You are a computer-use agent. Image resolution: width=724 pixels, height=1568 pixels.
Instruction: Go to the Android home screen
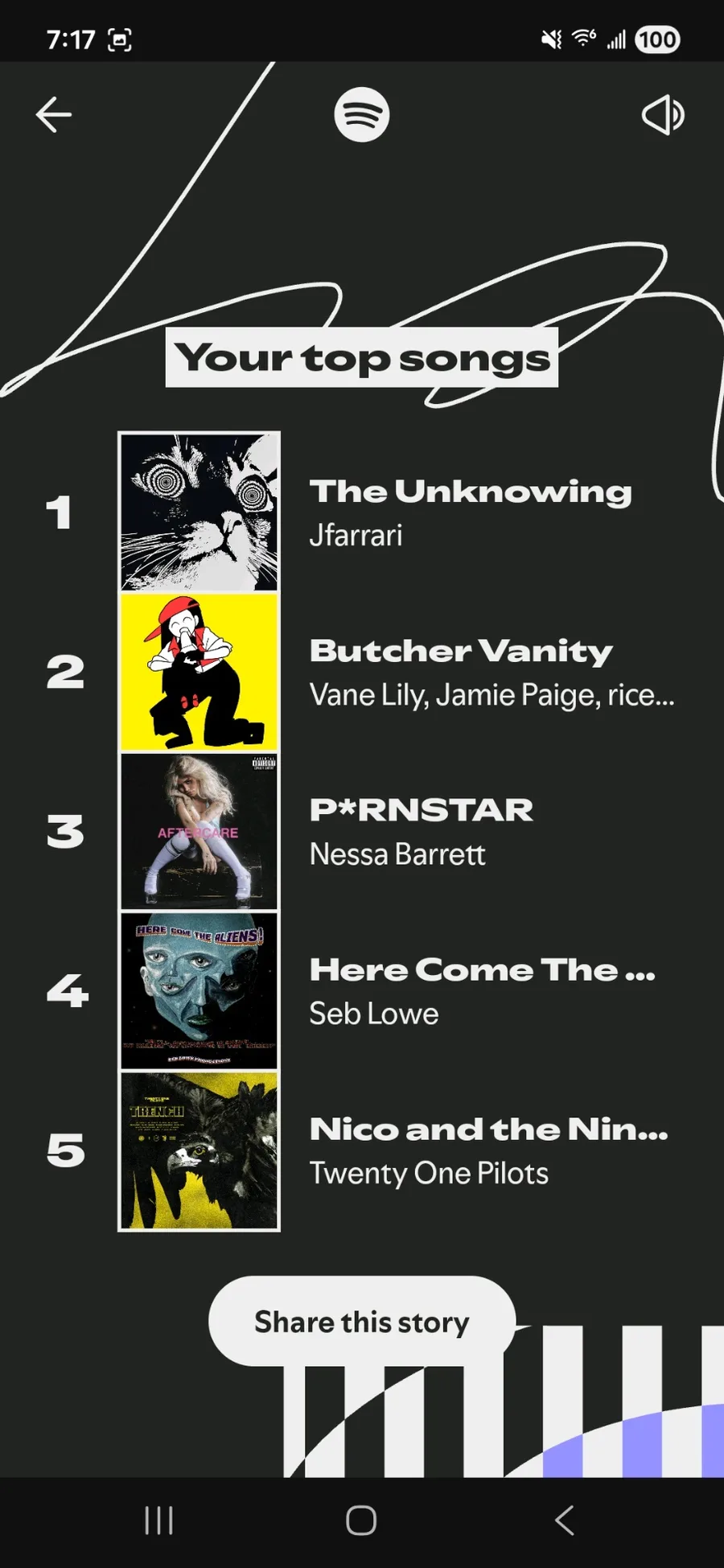click(x=361, y=1521)
